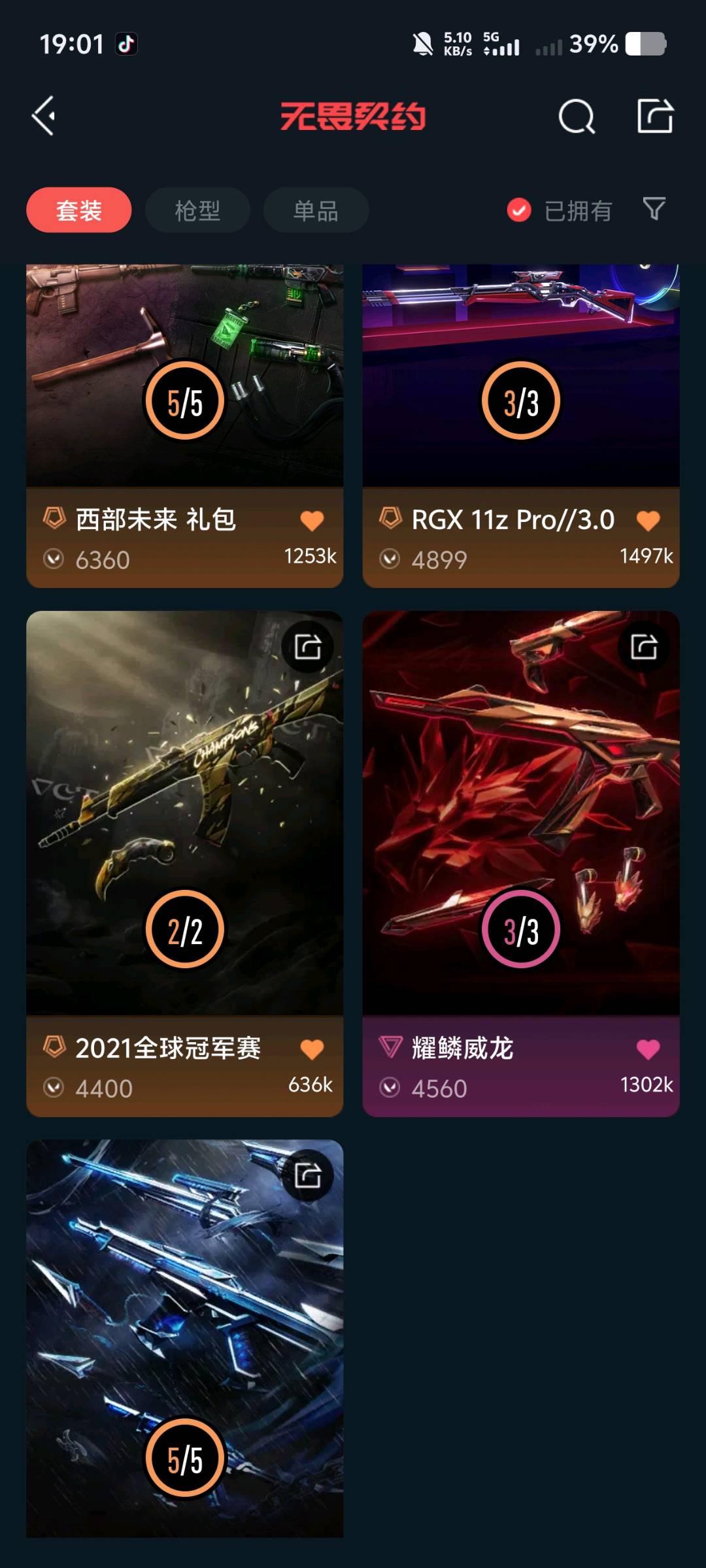Screen dimensions: 706x1568
Task: Share this page from the top bar
Action: click(x=655, y=116)
